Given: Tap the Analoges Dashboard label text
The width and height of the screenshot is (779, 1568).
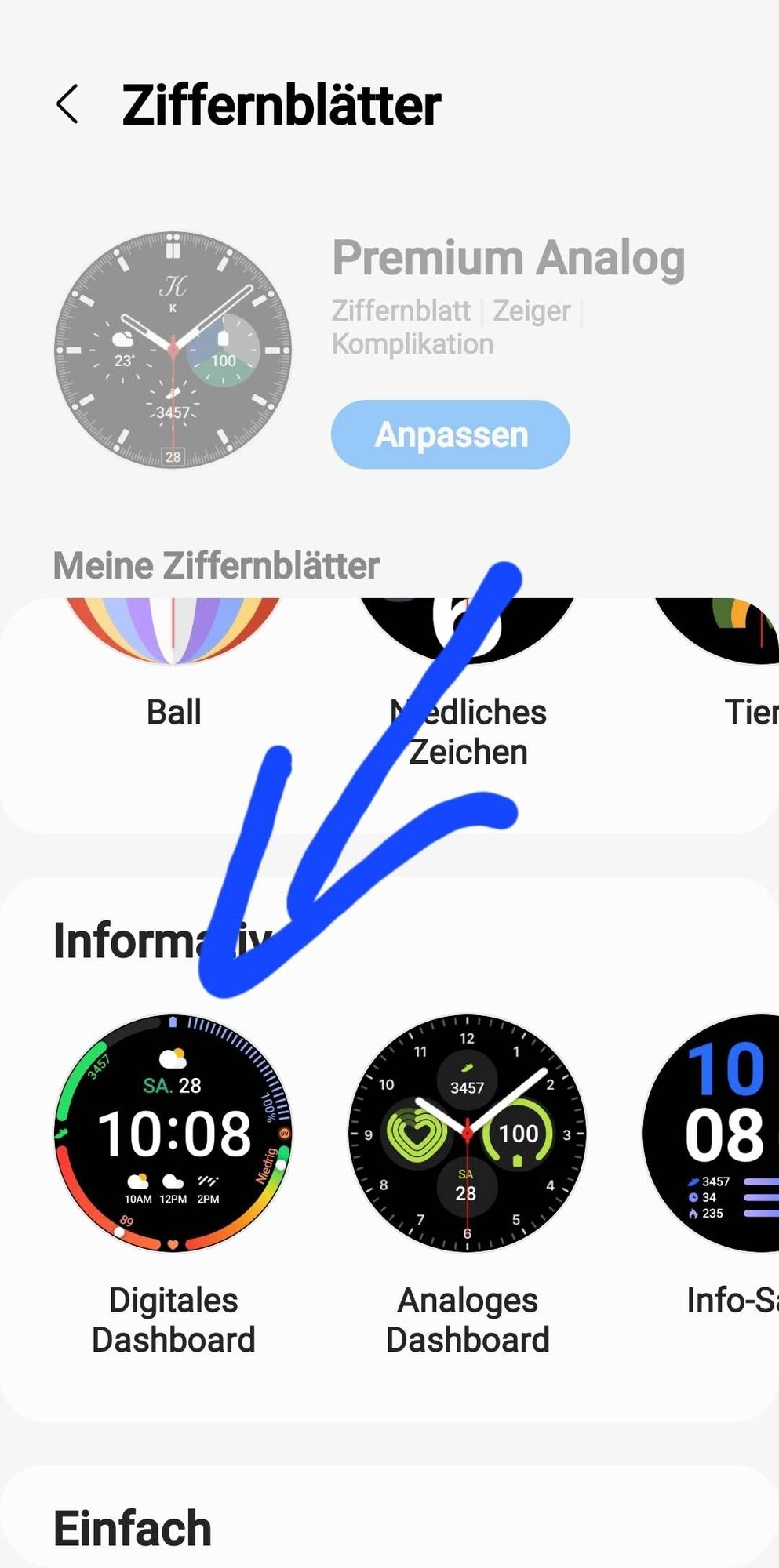Looking at the screenshot, I should 468,1319.
